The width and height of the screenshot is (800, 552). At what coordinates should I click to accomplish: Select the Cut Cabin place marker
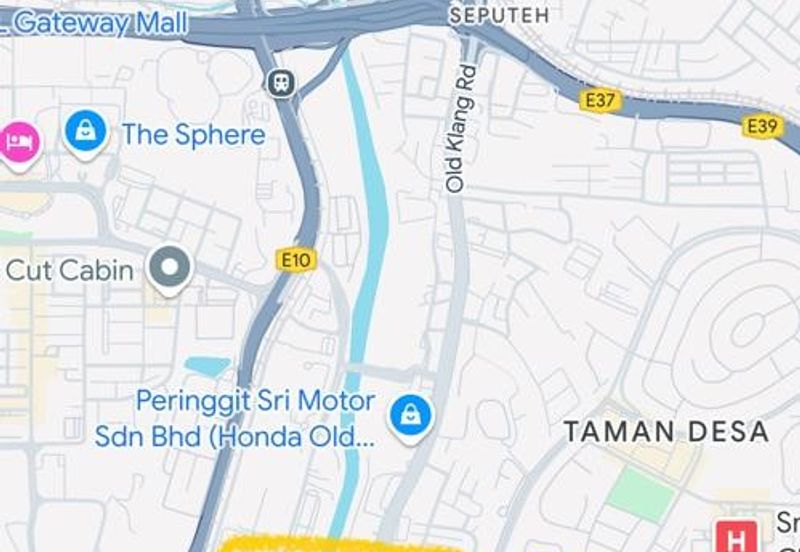click(171, 268)
